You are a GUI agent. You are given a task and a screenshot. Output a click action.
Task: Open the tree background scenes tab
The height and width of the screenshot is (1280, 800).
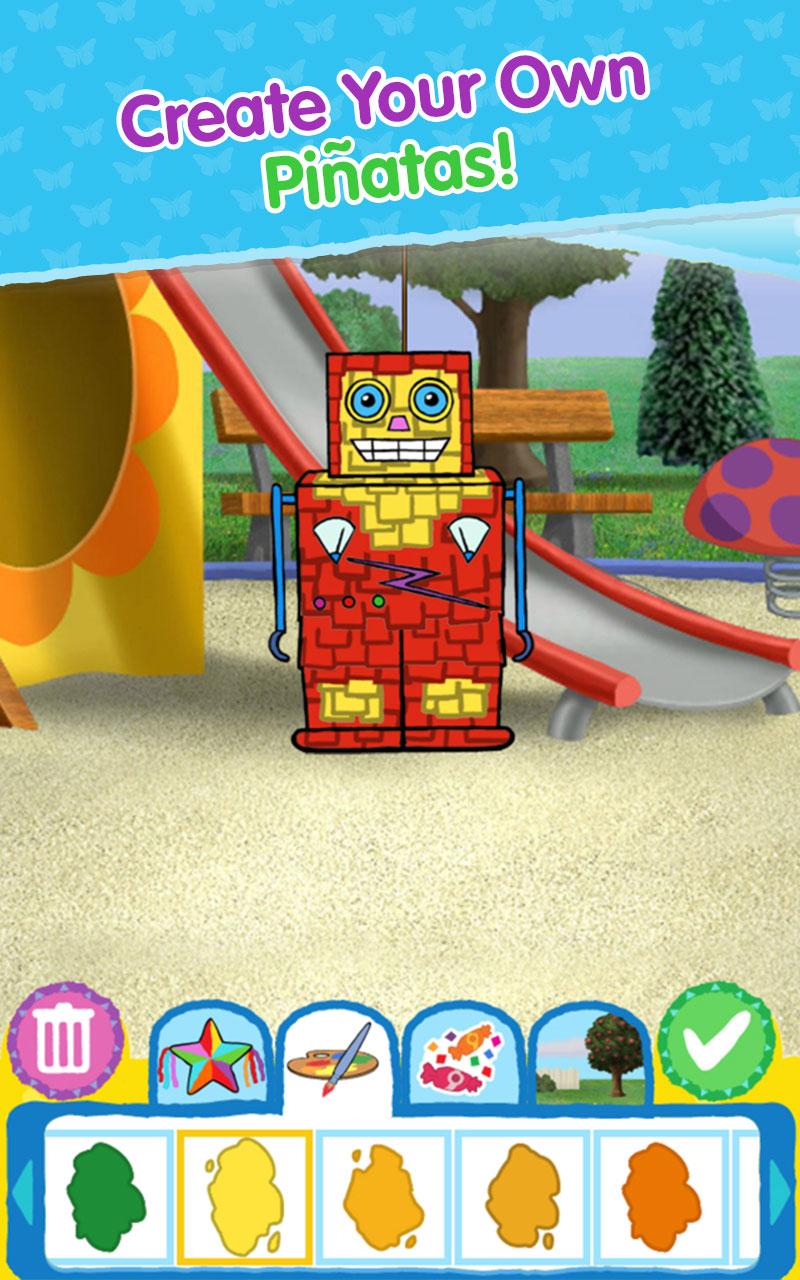point(590,1062)
